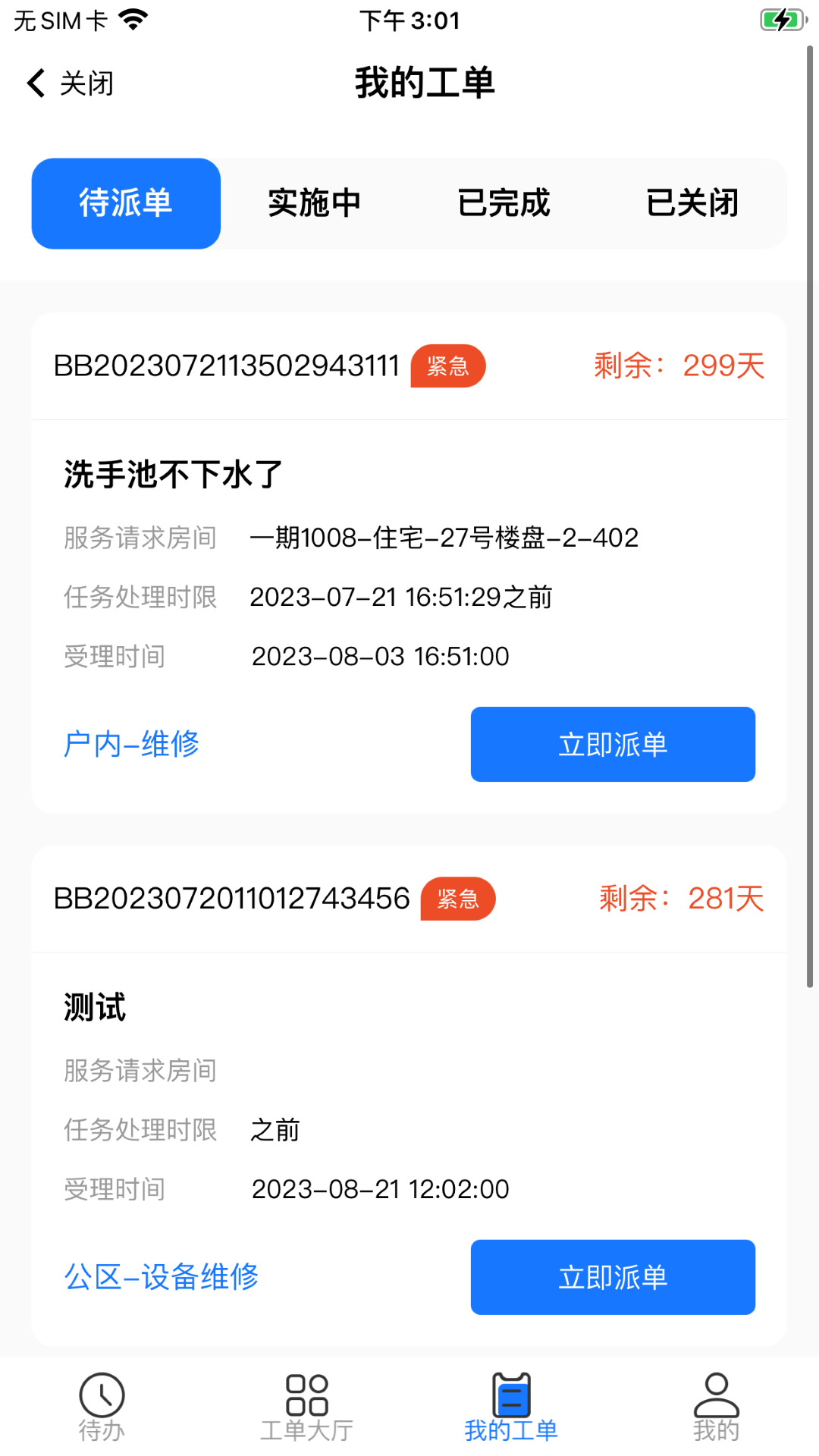
Task: Tap 立即派单 on the 洗手池不下水了 order
Action: 613,744
